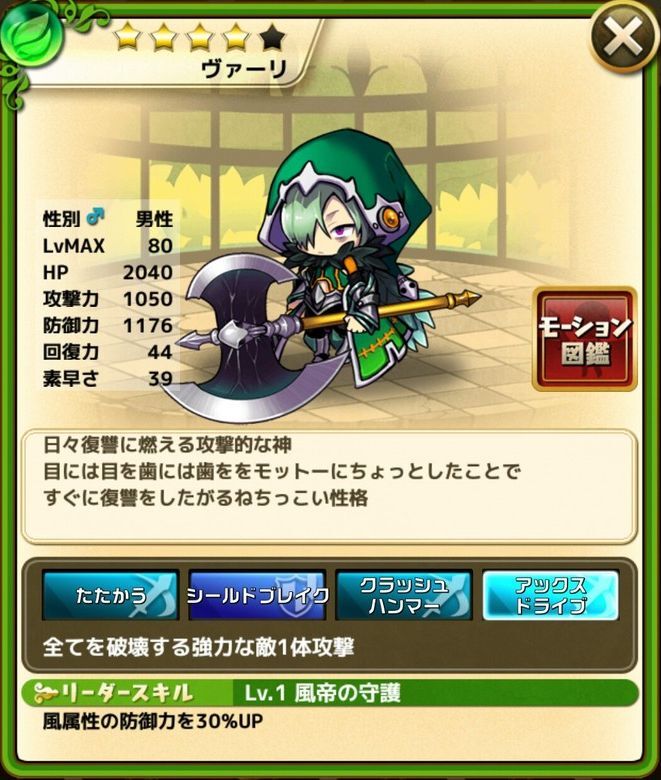Select the たたかう skill
This screenshot has width=661, height=780.
tap(110, 596)
